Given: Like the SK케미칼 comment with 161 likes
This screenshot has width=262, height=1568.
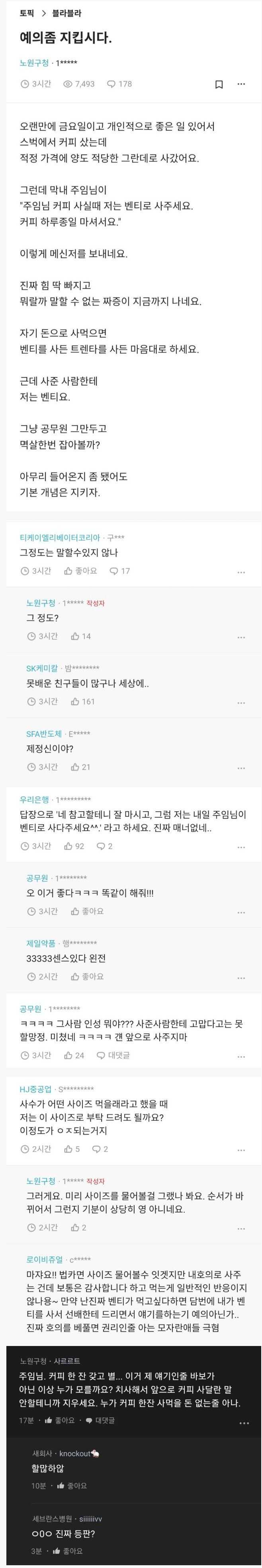Looking at the screenshot, I should 82,701.
